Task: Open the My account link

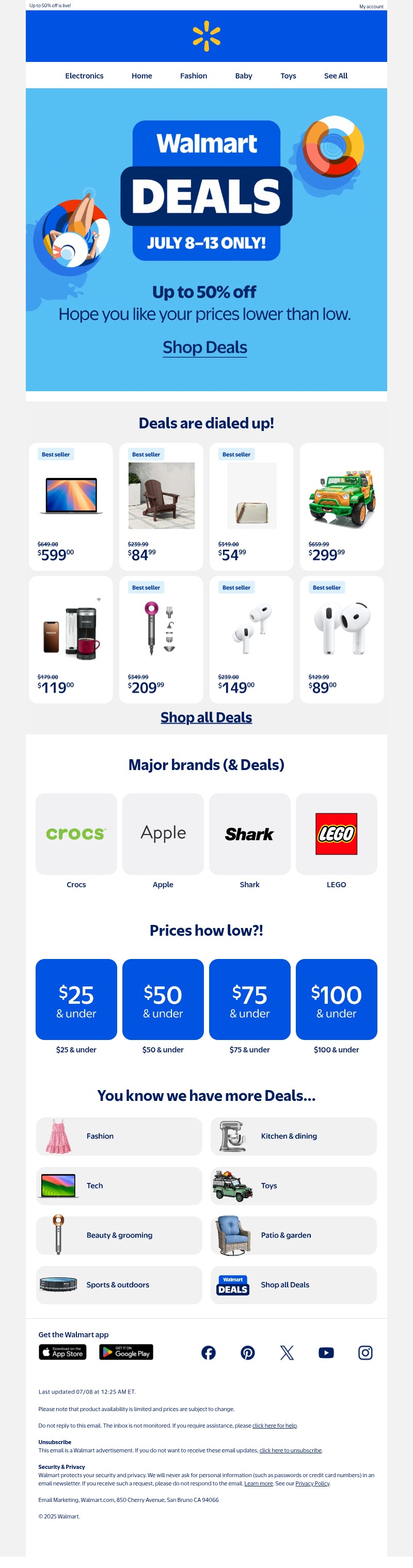Action: click(x=370, y=7)
